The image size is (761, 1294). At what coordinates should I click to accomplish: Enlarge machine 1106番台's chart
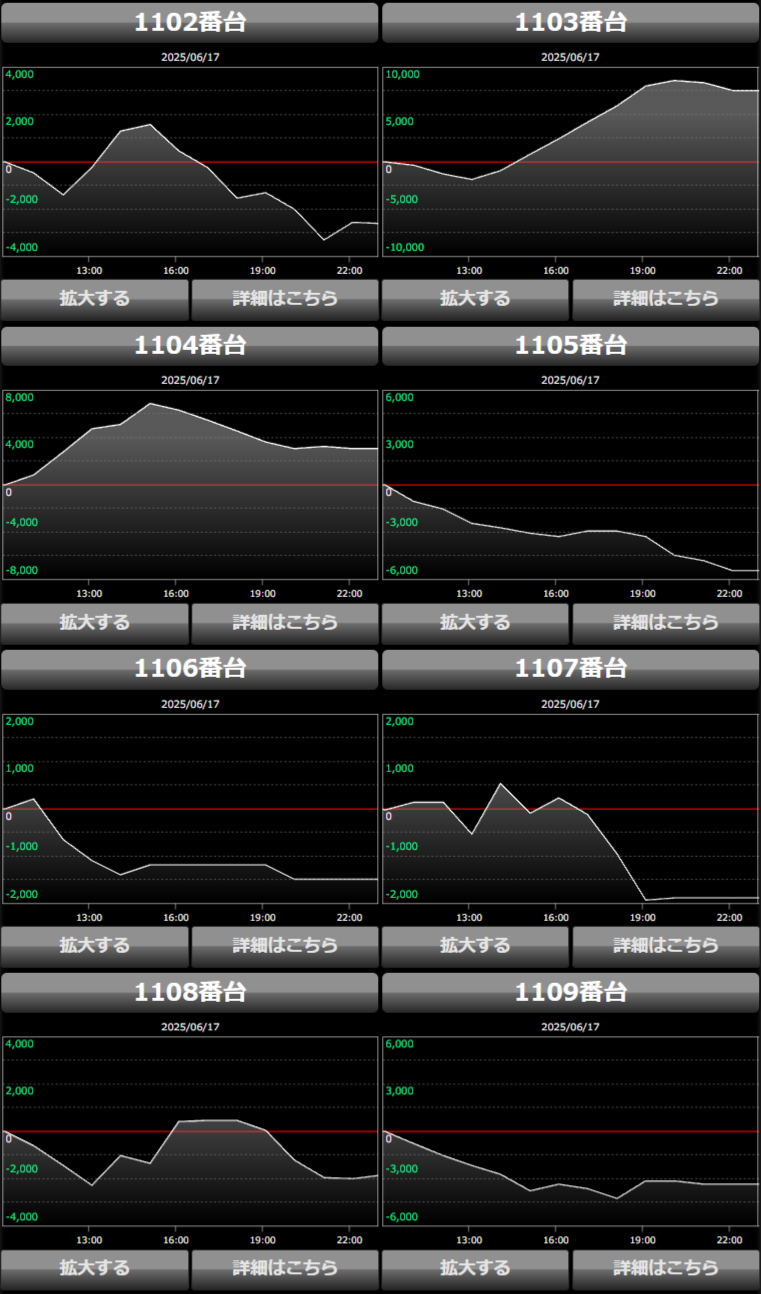coord(95,945)
